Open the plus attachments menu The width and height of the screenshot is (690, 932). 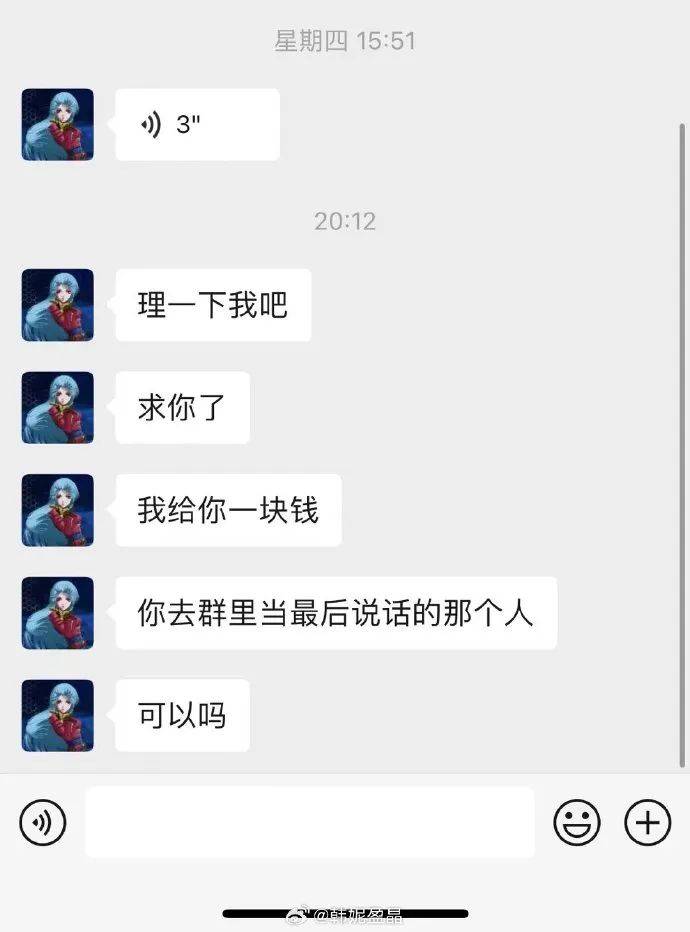click(x=647, y=823)
